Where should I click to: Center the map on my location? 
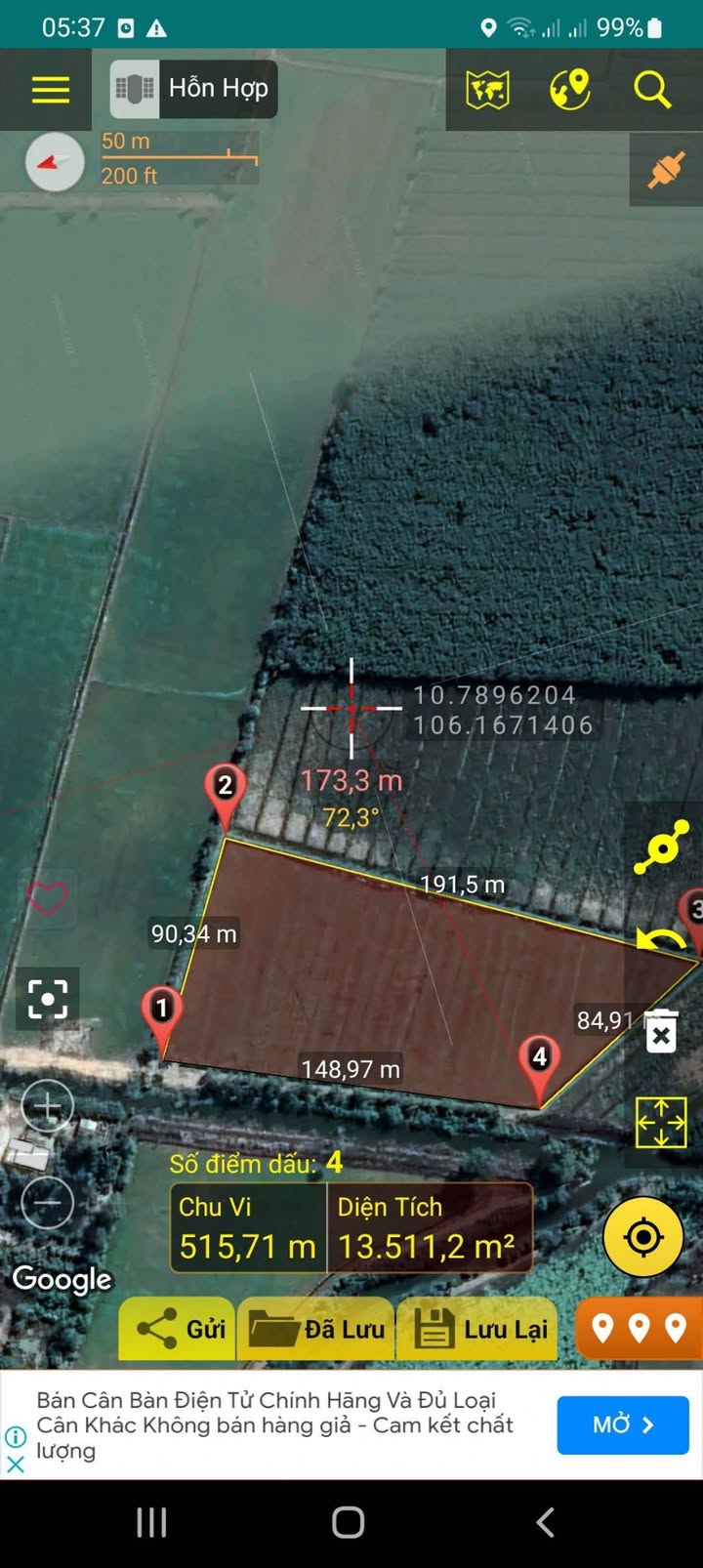pyautogui.click(x=643, y=1237)
